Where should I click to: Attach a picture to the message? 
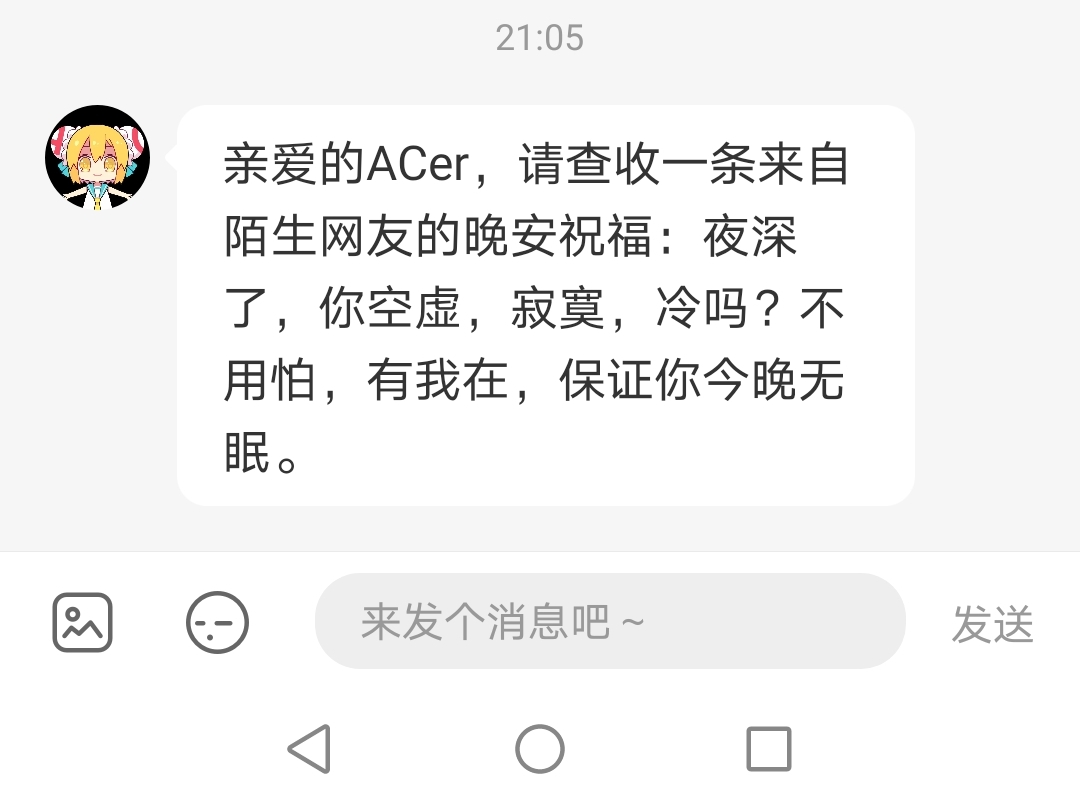[82, 622]
